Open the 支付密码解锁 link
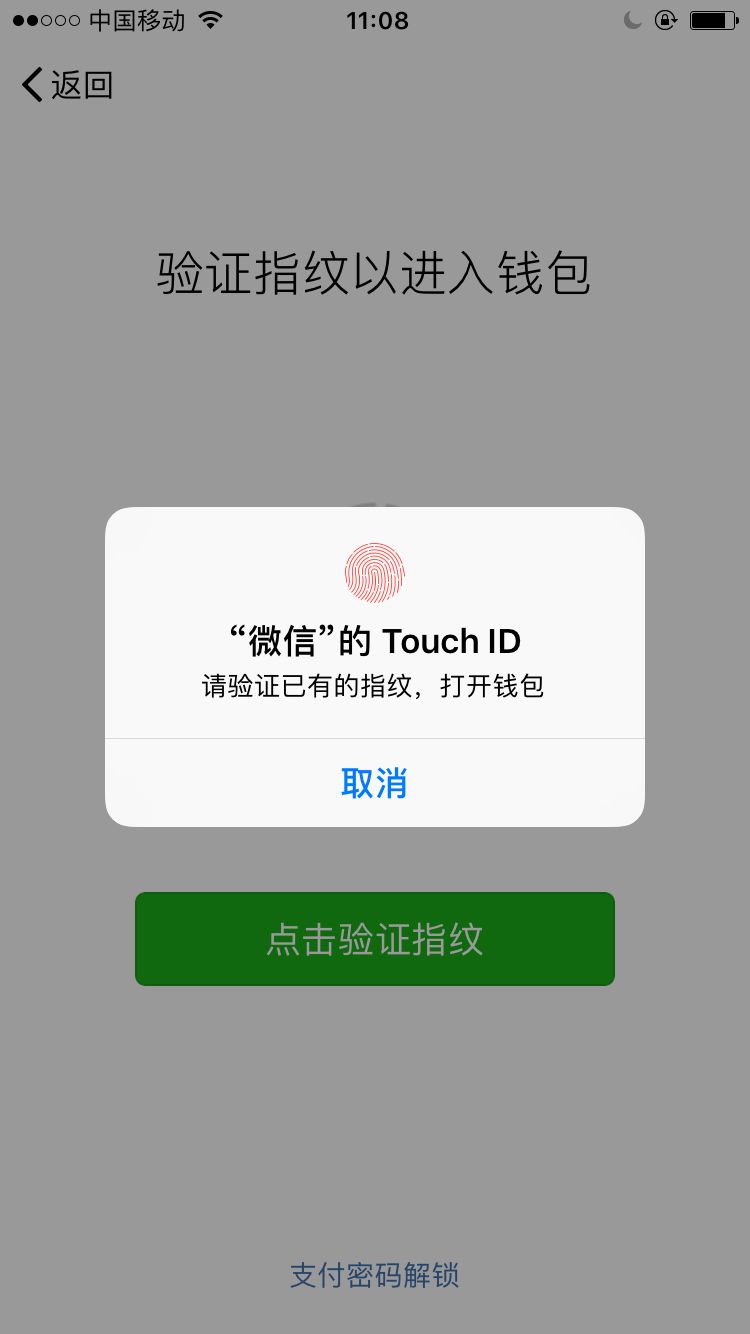Image resolution: width=750 pixels, height=1334 pixels. (374, 1275)
